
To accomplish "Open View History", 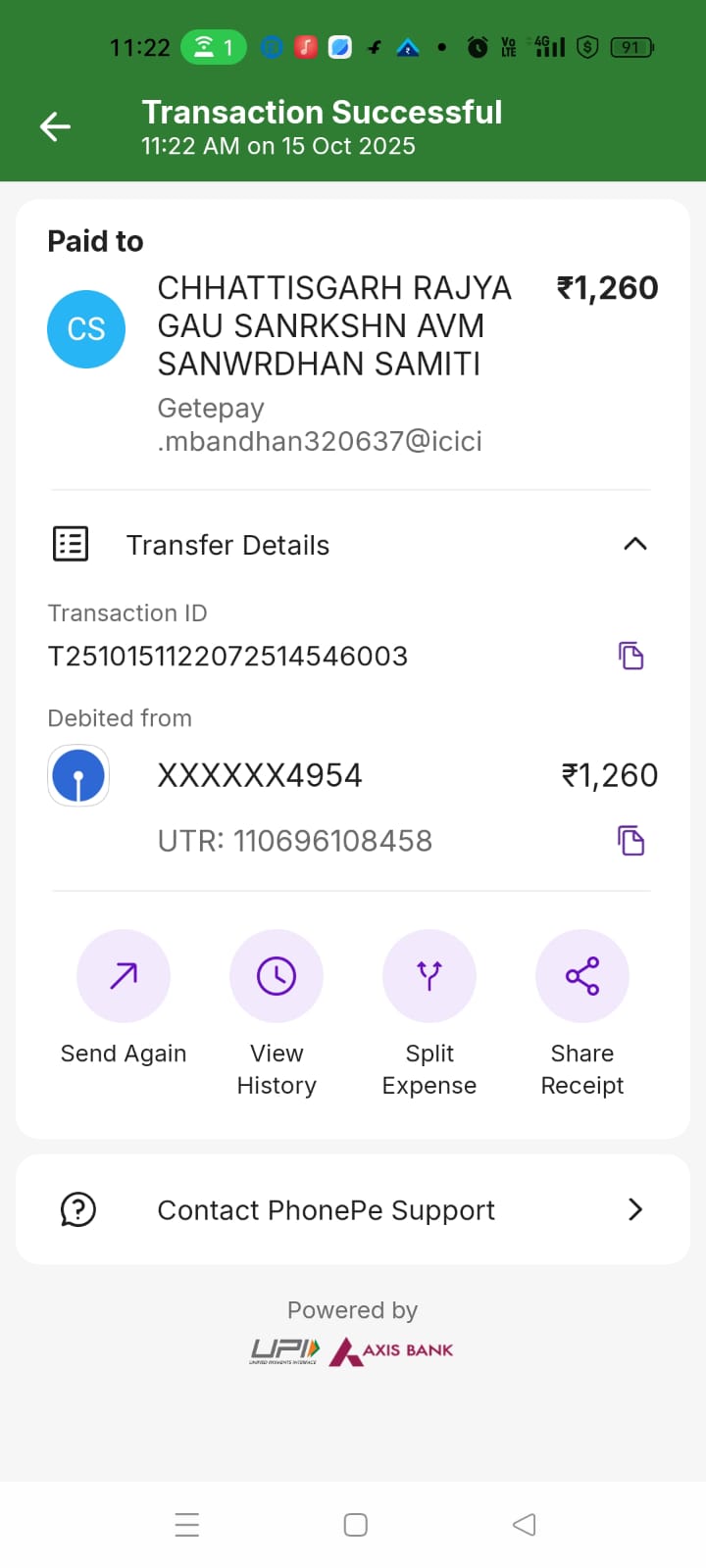I will 277,976.
